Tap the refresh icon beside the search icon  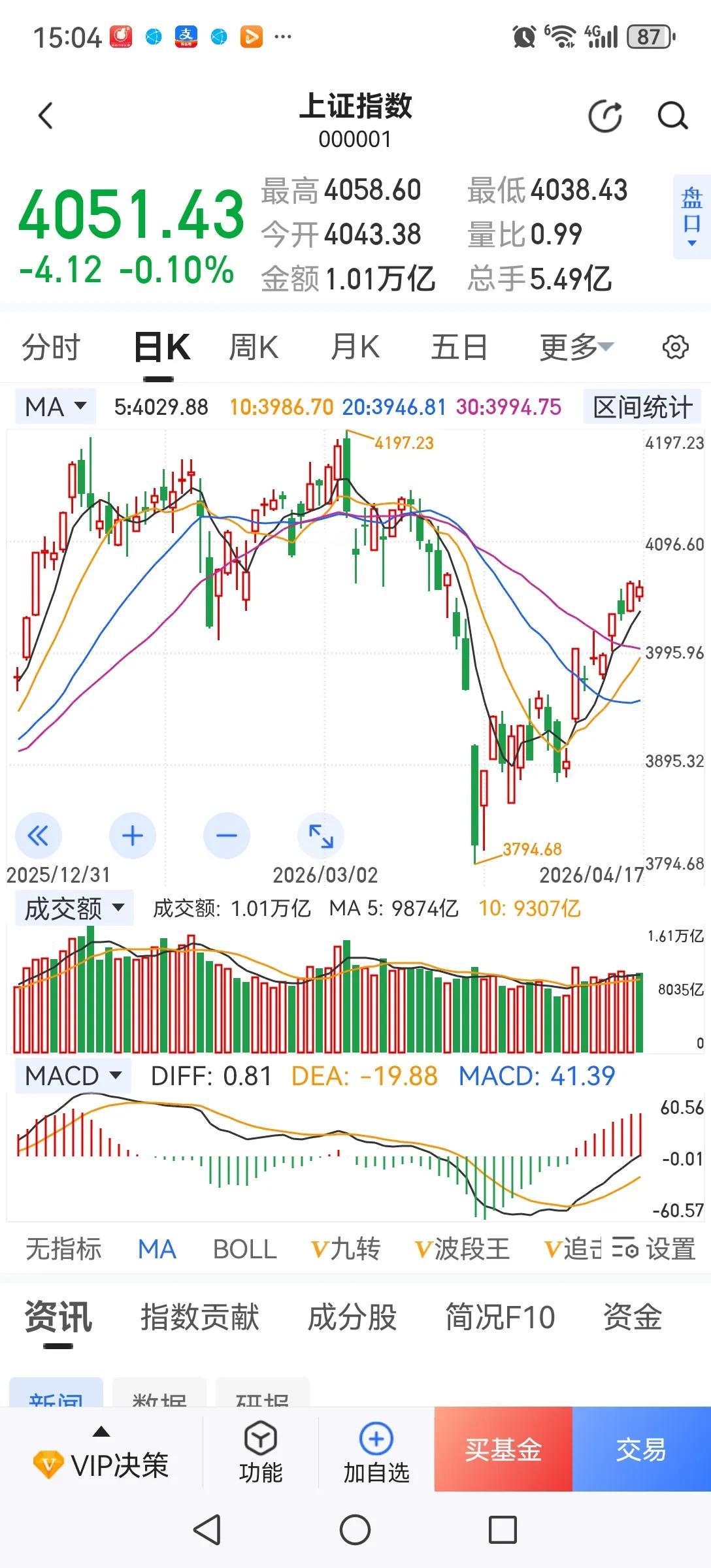604,115
